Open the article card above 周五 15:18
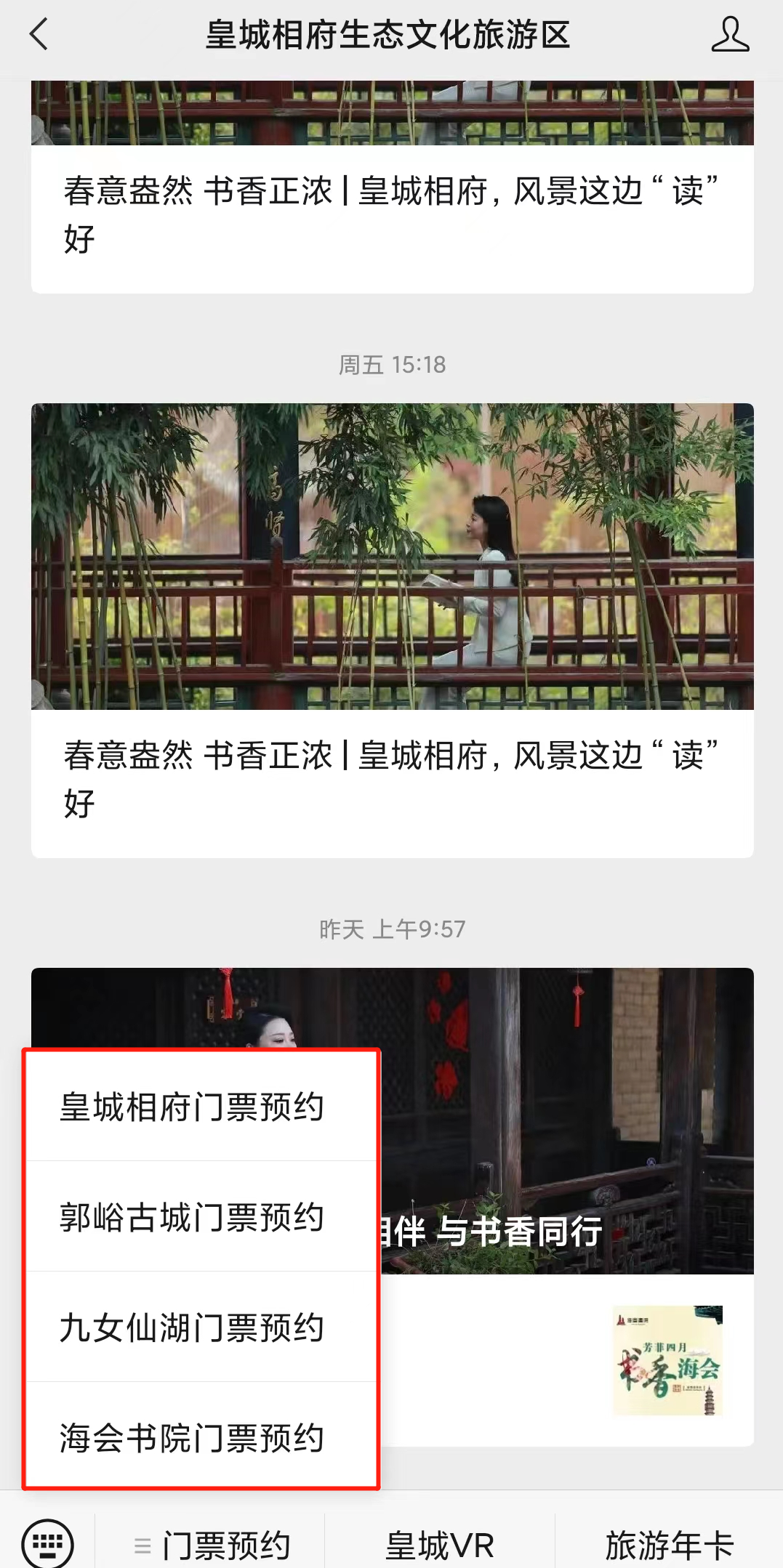The image size is (783, 1568). pyautogui.click(x=393, y=187)
